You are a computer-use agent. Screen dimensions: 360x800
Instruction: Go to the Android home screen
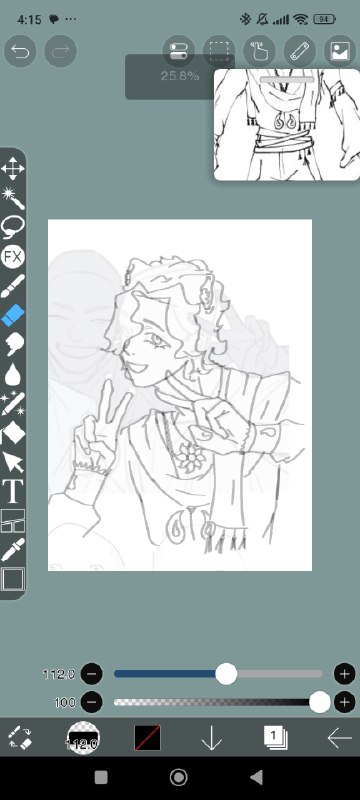(x=178, y=777)
